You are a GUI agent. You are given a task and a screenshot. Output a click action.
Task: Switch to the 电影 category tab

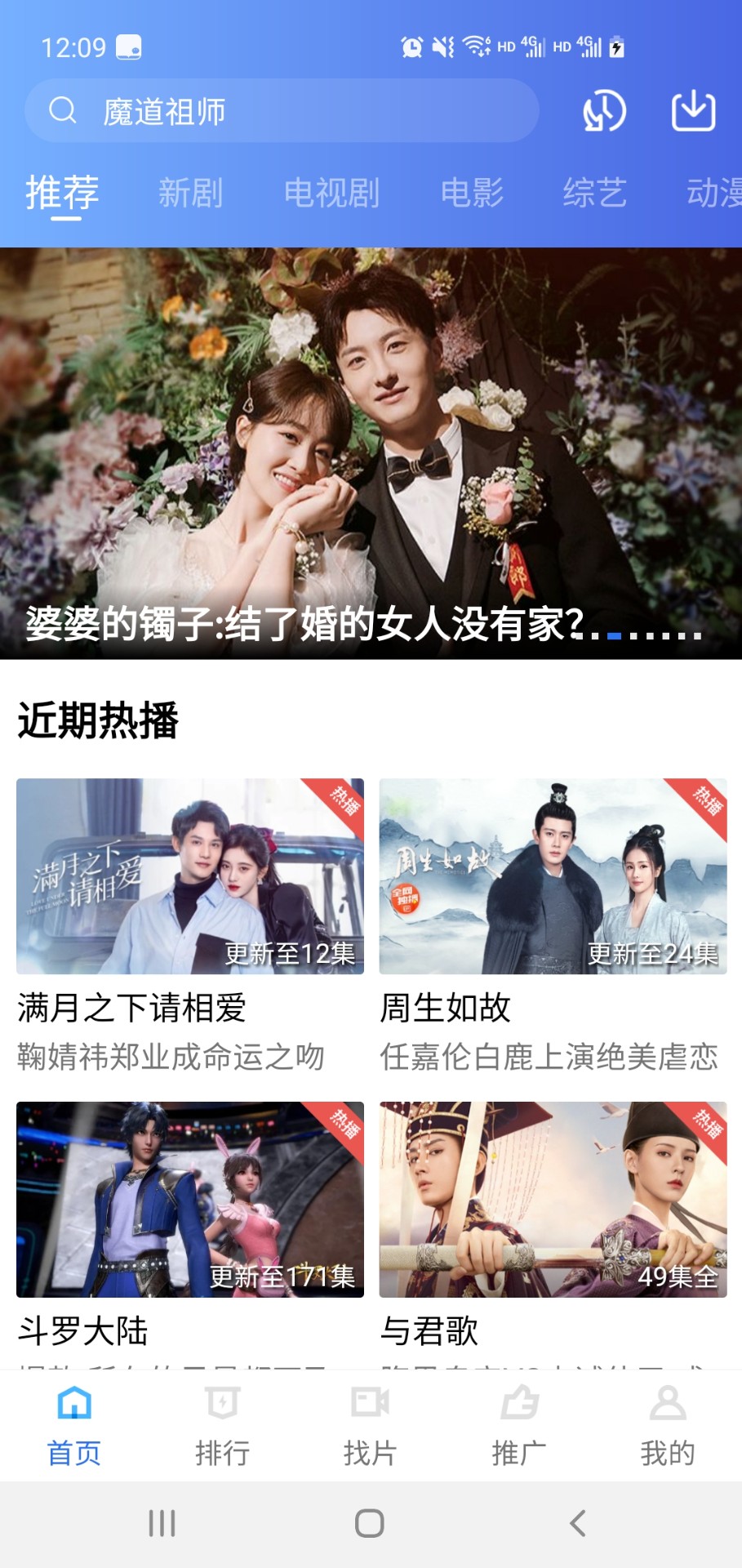tap(472, 194)
